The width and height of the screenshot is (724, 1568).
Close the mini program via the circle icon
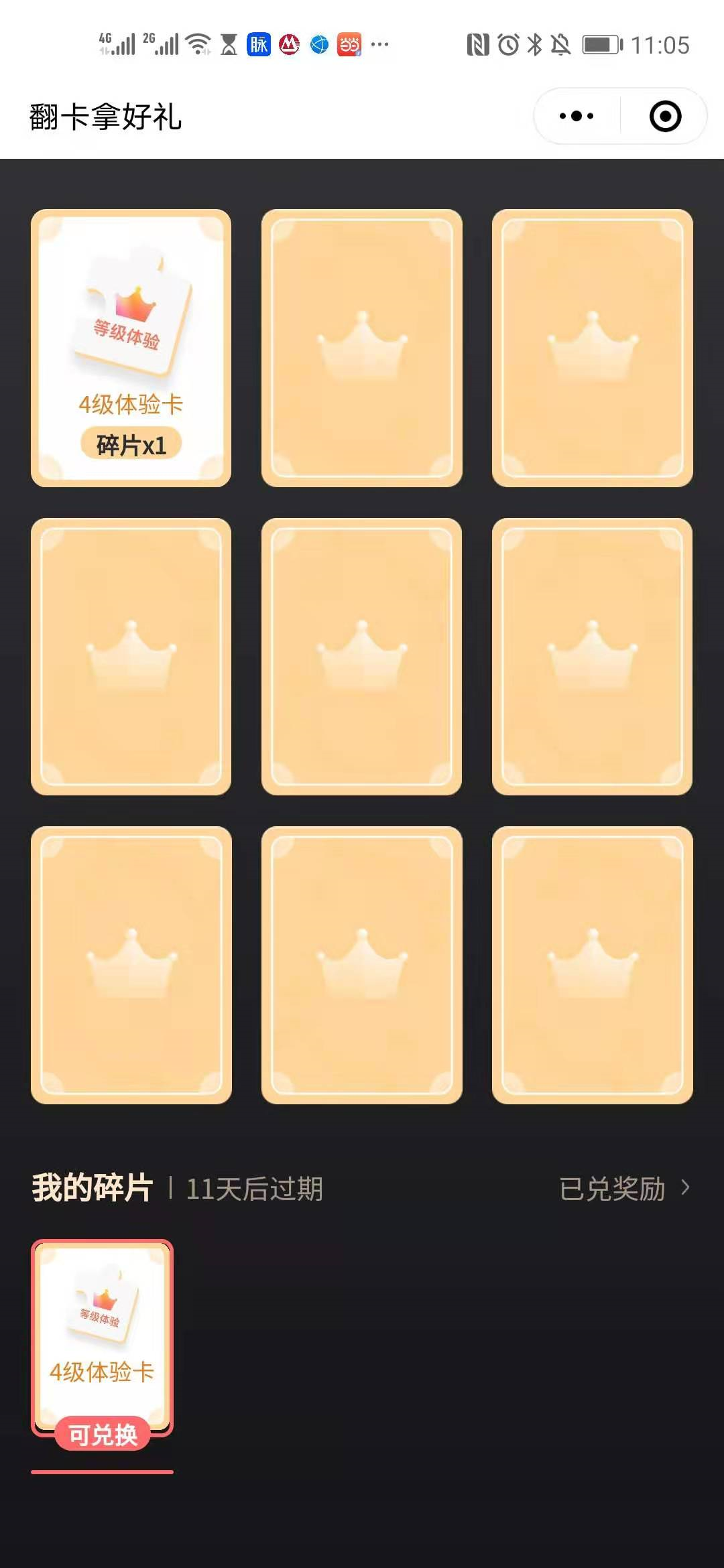coord(665,116)
